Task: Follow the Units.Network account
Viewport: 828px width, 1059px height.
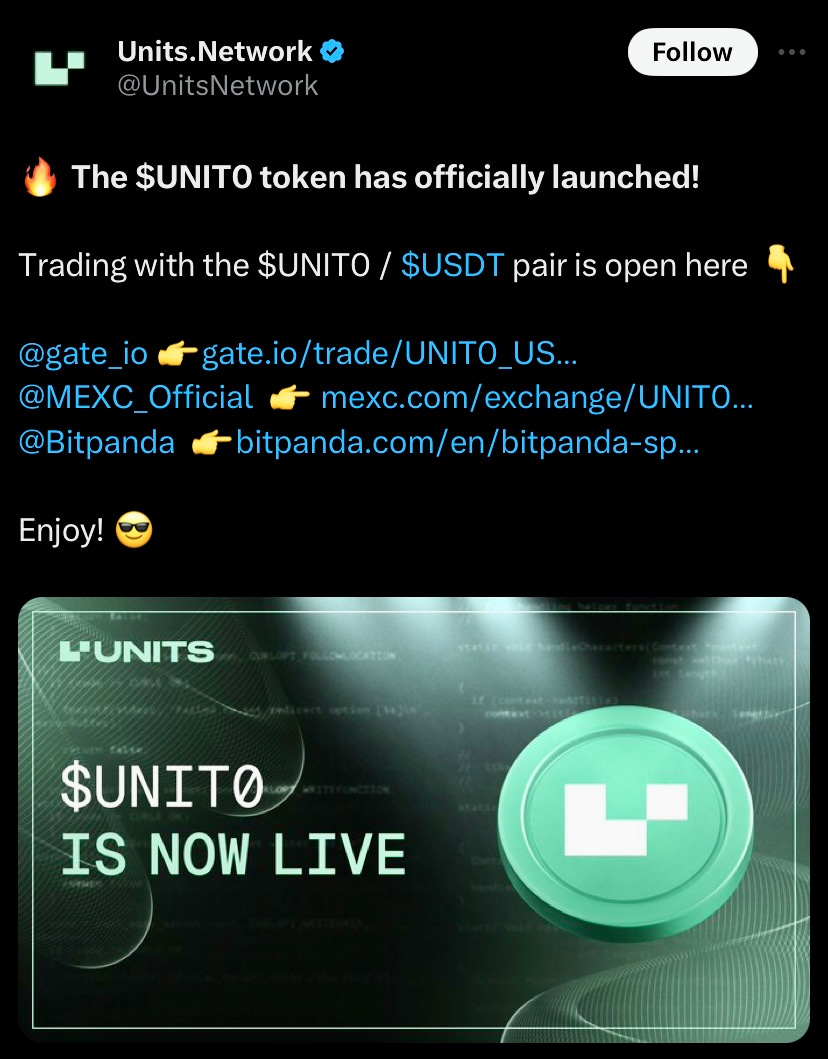Action: 692,53
